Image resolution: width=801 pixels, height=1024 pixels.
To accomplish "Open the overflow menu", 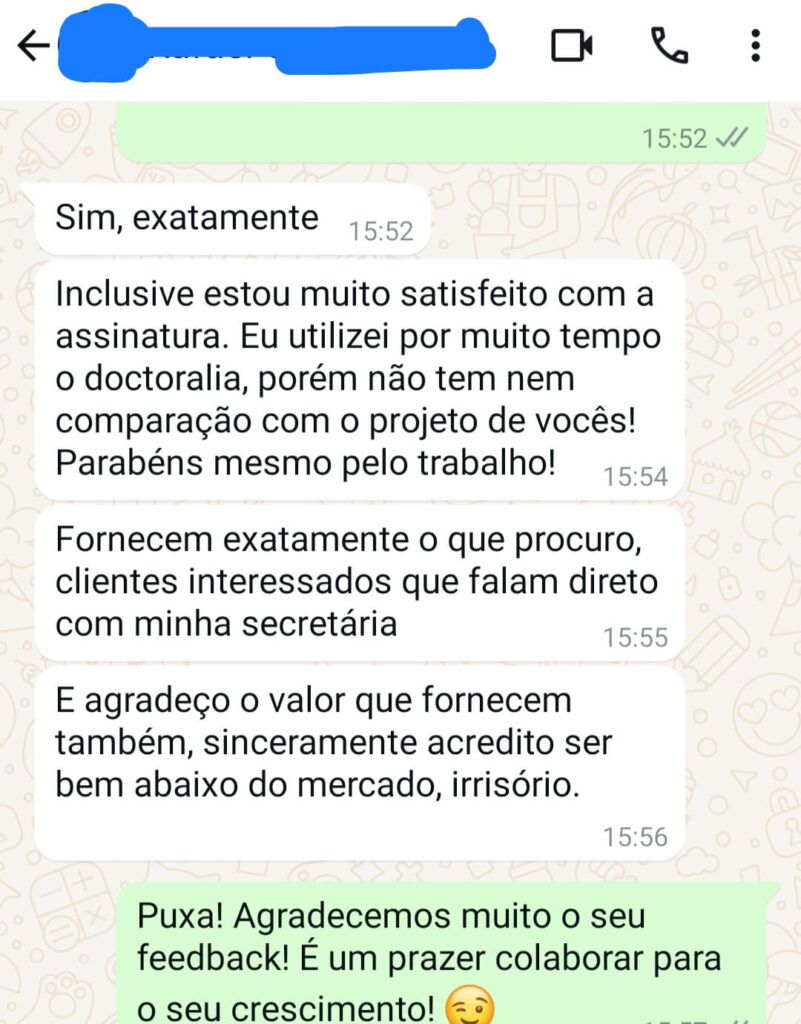I will pyautogui.click(x=755, y=46).
